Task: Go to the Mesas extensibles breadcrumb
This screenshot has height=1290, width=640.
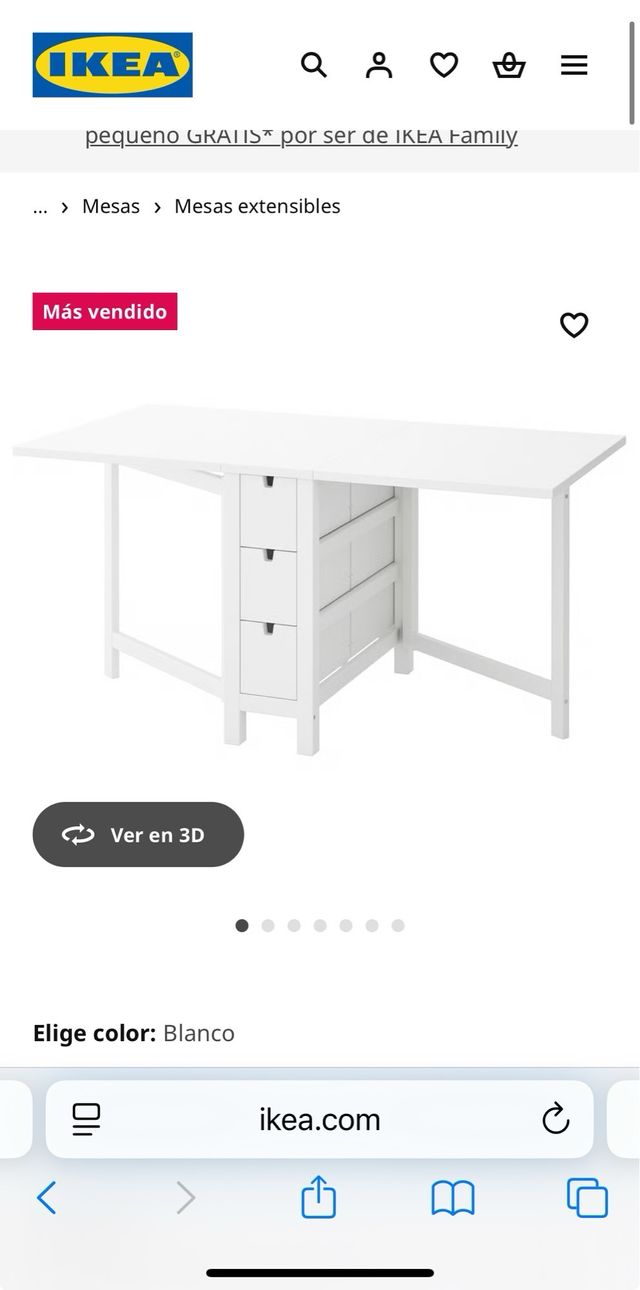Action: tap(257, 206)
